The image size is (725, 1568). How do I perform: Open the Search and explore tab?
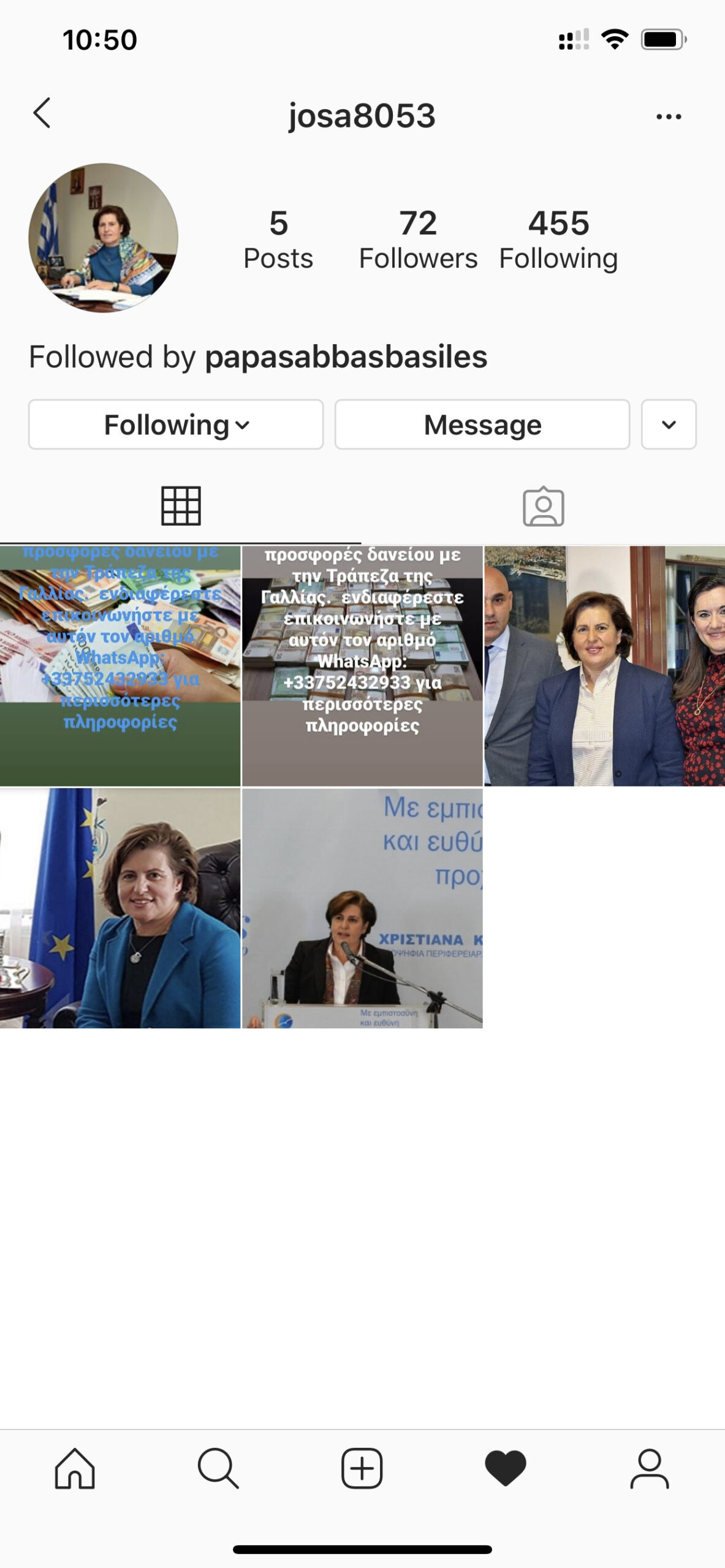218,1468
